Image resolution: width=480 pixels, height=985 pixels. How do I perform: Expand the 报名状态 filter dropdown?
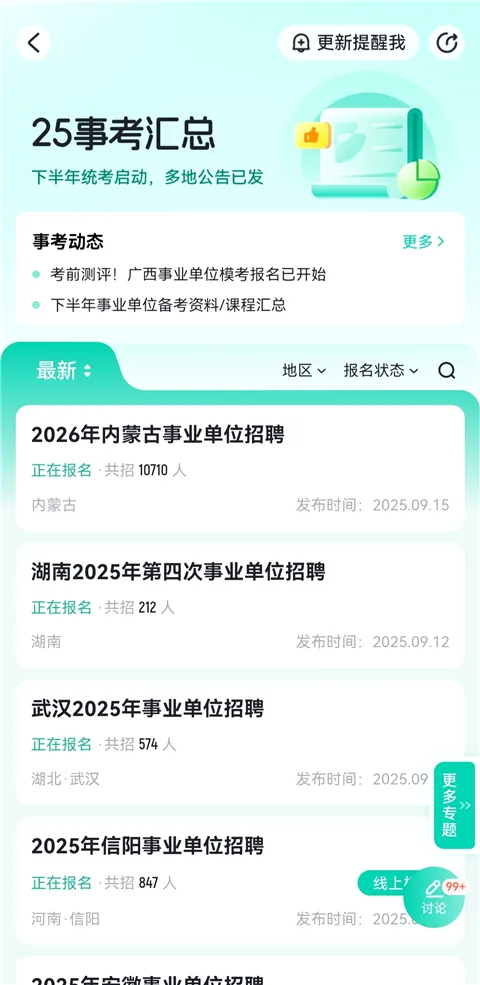coord(381,371)
